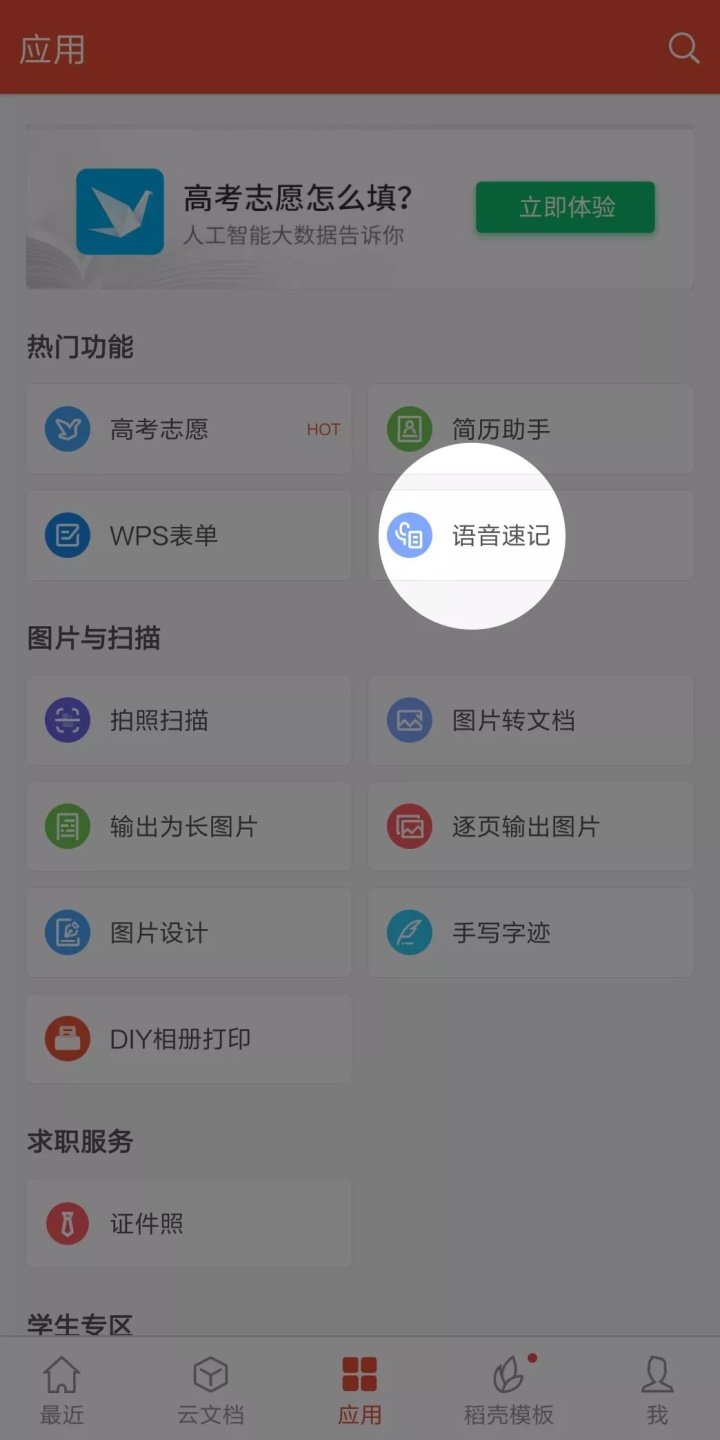This screenshot has height=1440, width=720.
Task: Go to the 云文档 tab
Action: 210,1390
